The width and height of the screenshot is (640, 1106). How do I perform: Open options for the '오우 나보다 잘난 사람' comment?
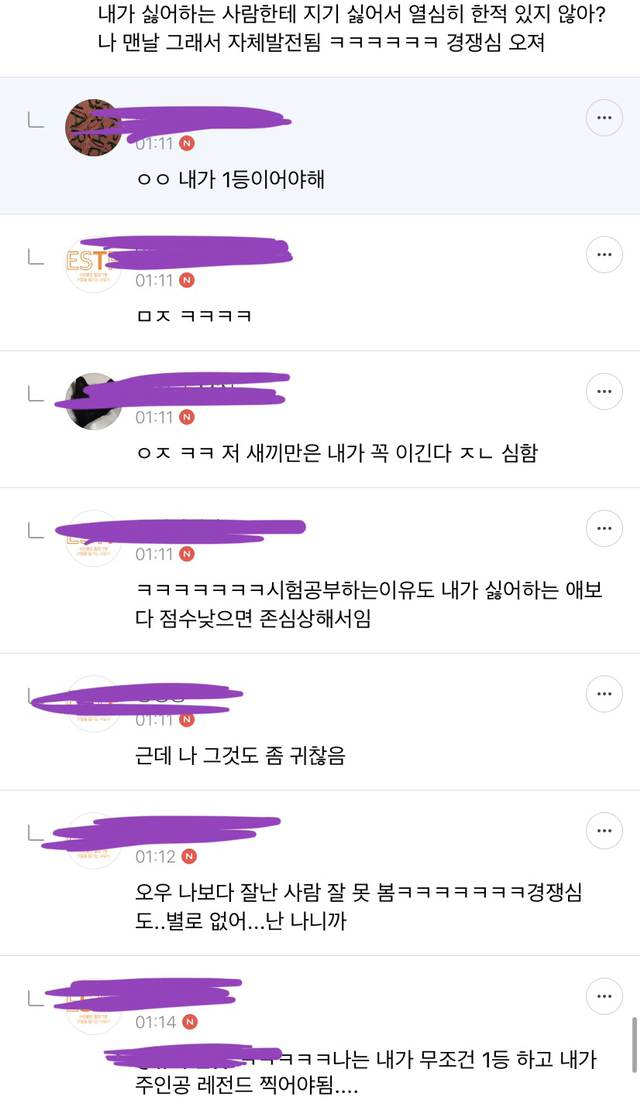tap(603, 831)
